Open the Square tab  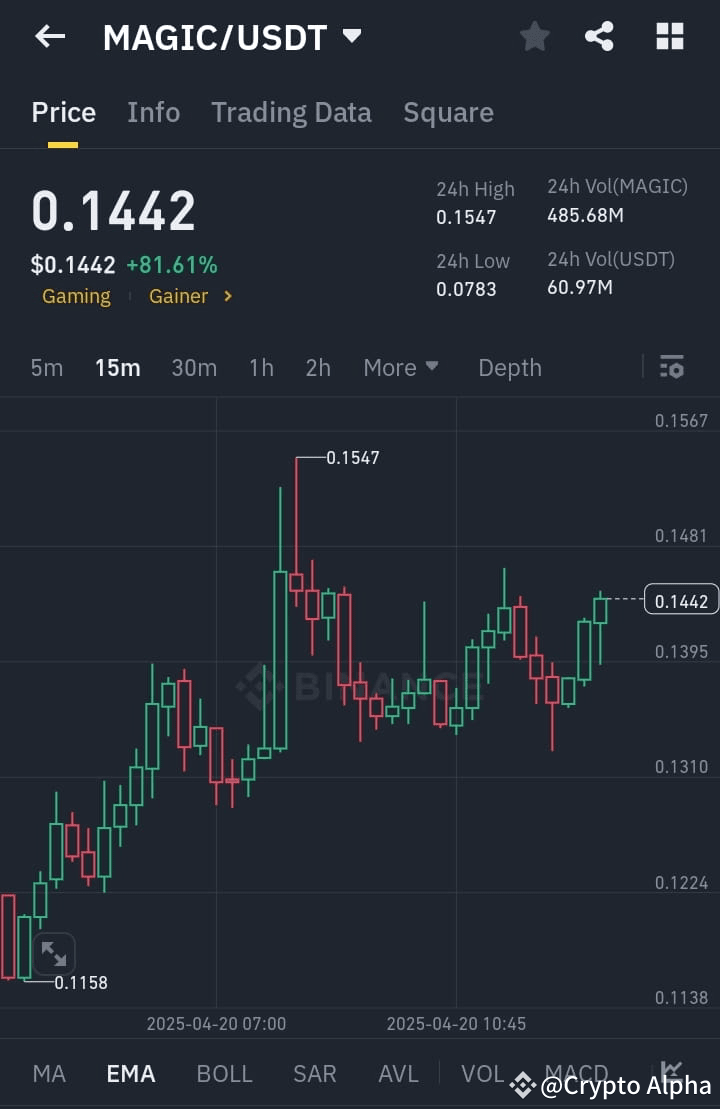(448, 112)
